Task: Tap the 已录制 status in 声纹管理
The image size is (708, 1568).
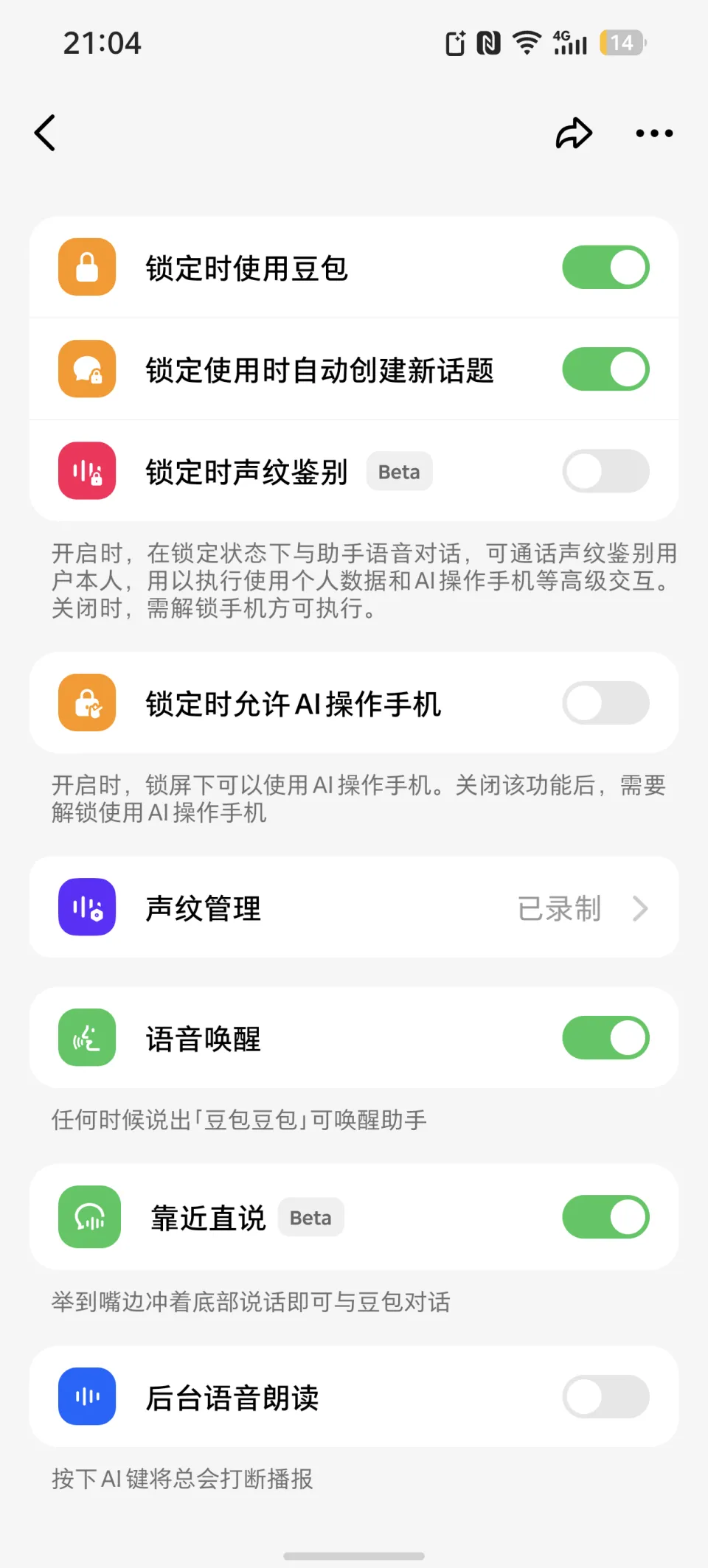Action: point(559,907)
